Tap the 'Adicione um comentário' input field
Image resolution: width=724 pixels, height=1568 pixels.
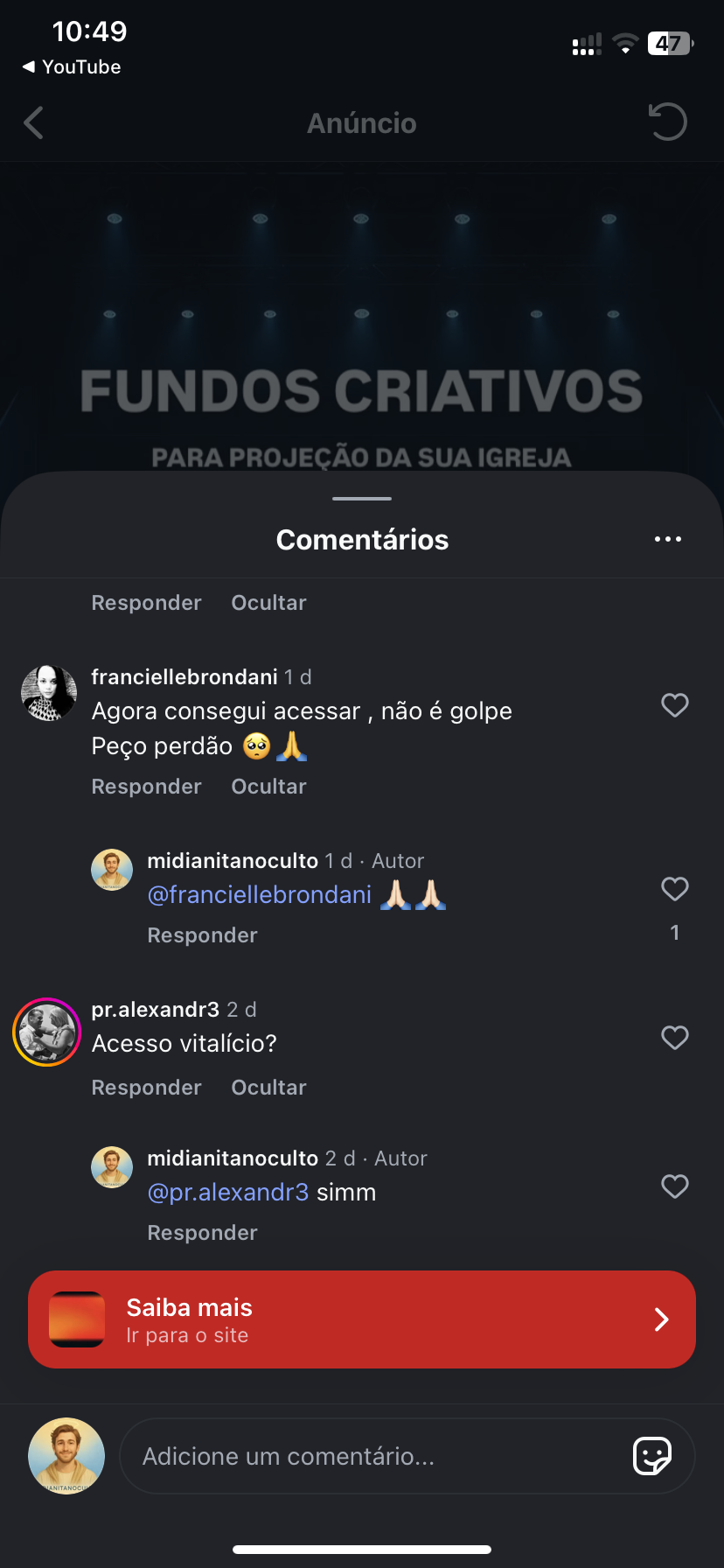coord(350,1455)
